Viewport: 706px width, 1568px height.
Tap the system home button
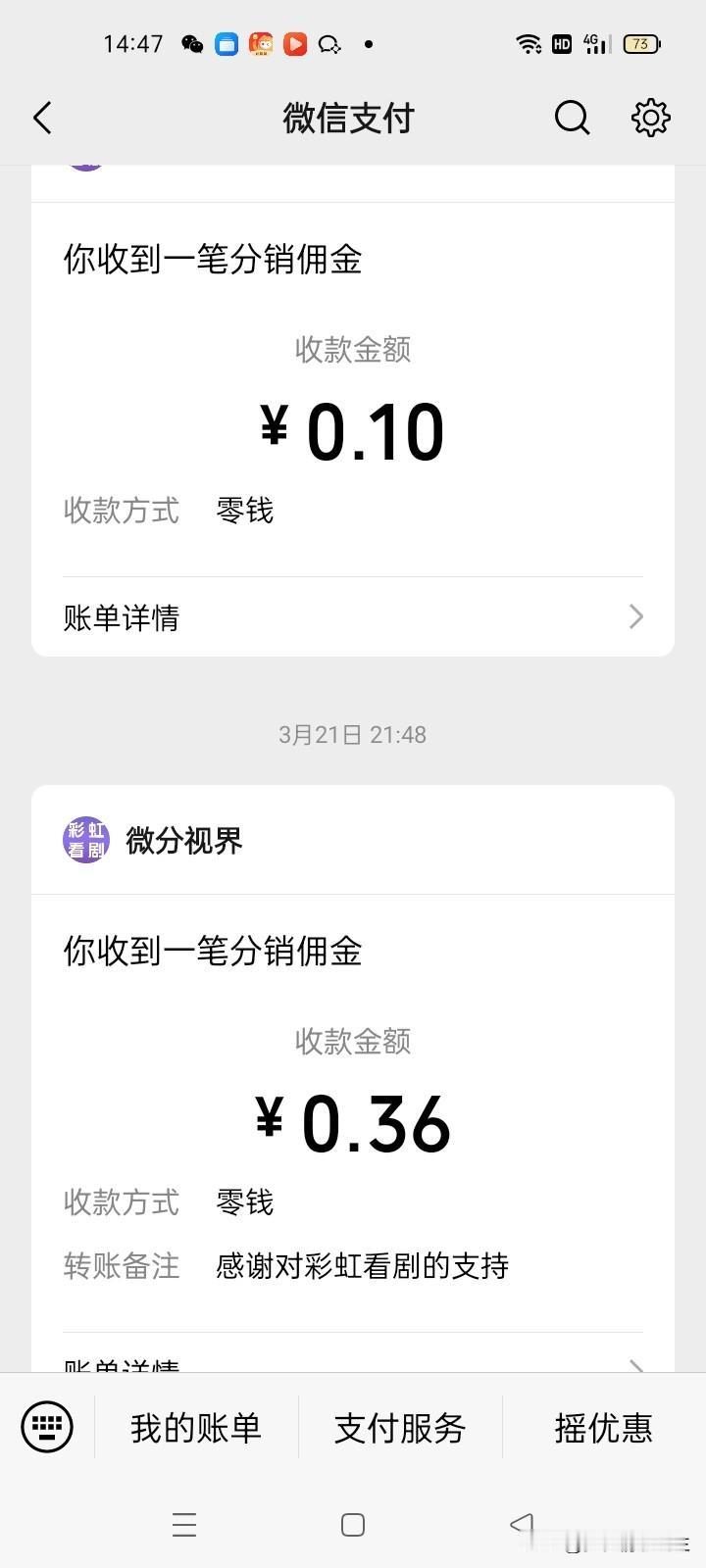click(353, 1525)
